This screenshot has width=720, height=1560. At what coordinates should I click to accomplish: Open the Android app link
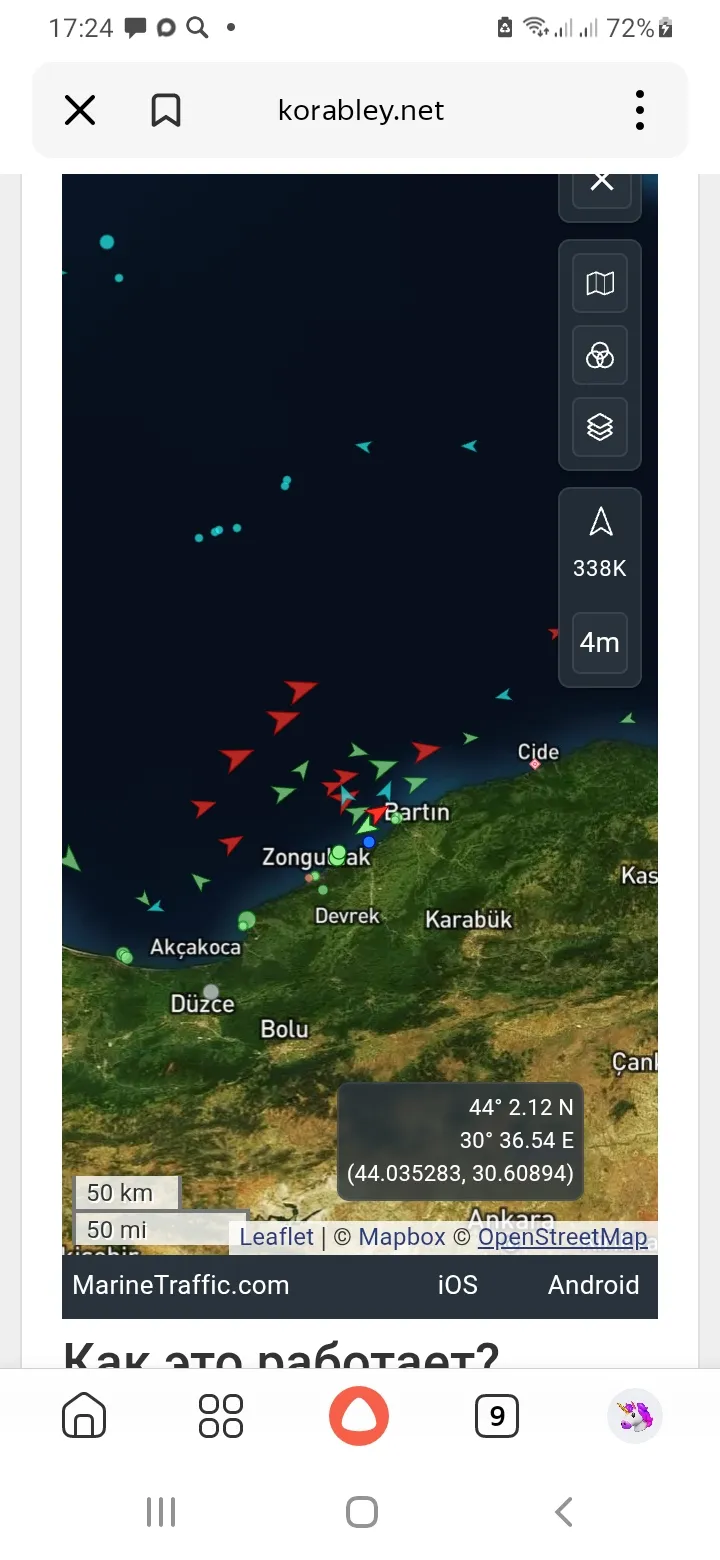(x=594, y=1285)
